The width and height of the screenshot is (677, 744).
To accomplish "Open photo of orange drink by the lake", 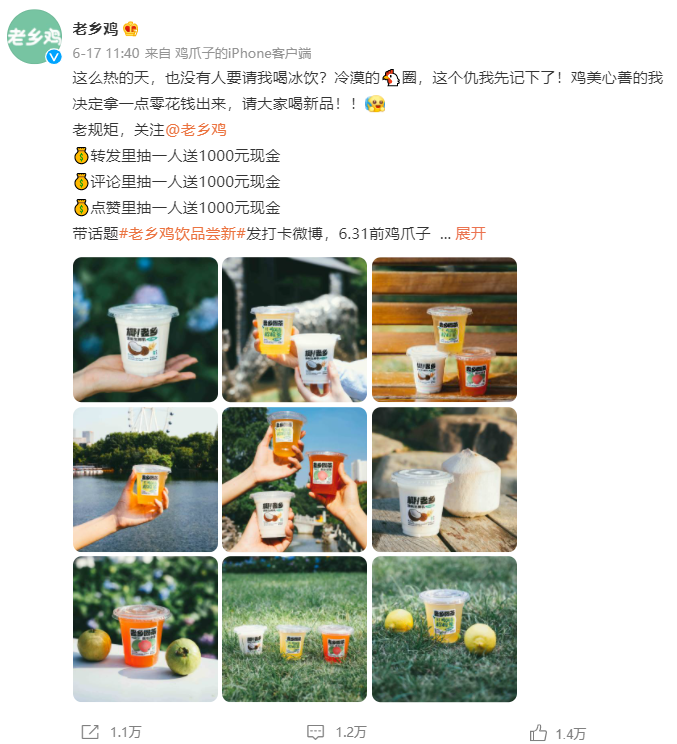I will click(145, 479).
